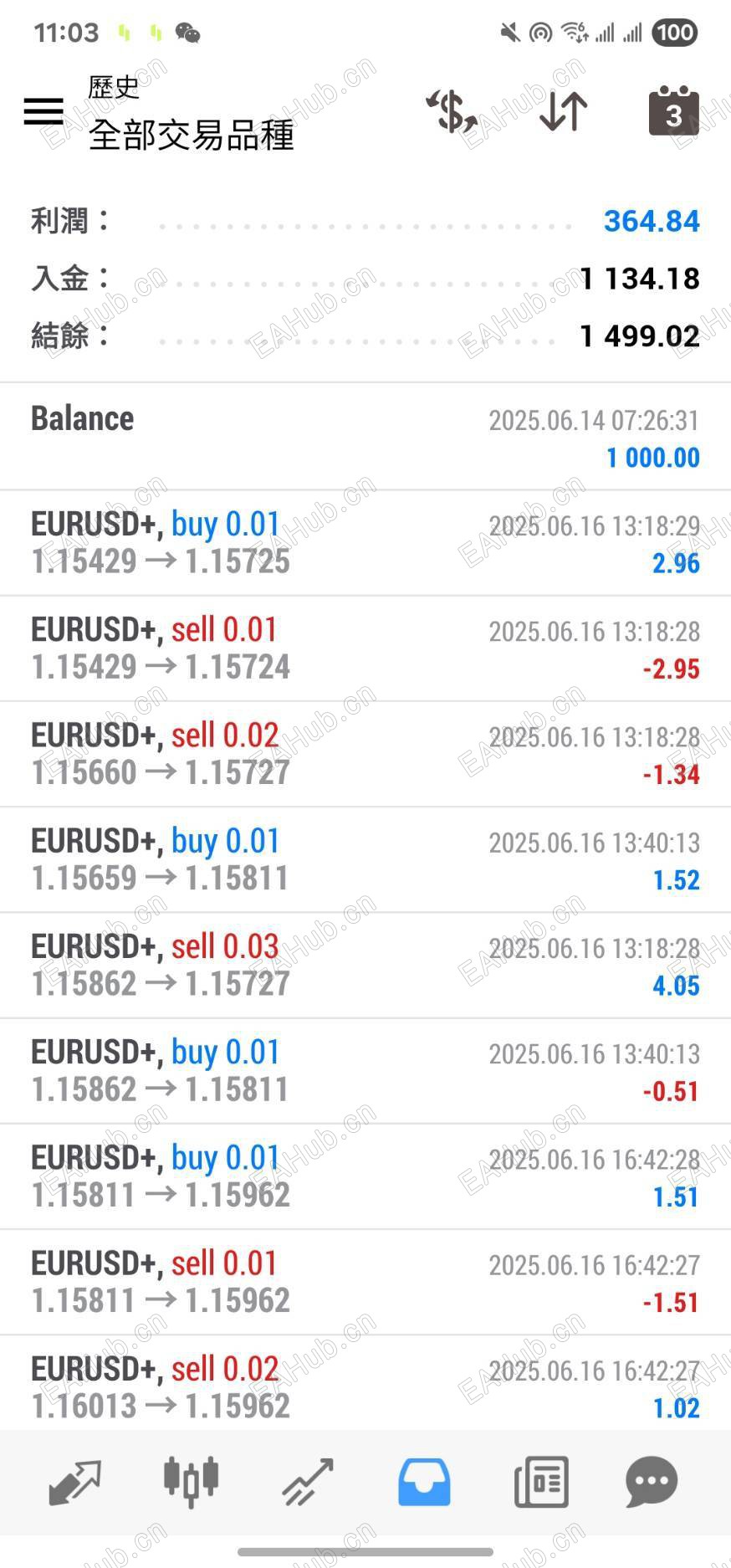731x1568 pixels.
Task: Expand the buy 0.01 trade with profit 2.96
Action: pyautogui.click(x=365, y=543)
